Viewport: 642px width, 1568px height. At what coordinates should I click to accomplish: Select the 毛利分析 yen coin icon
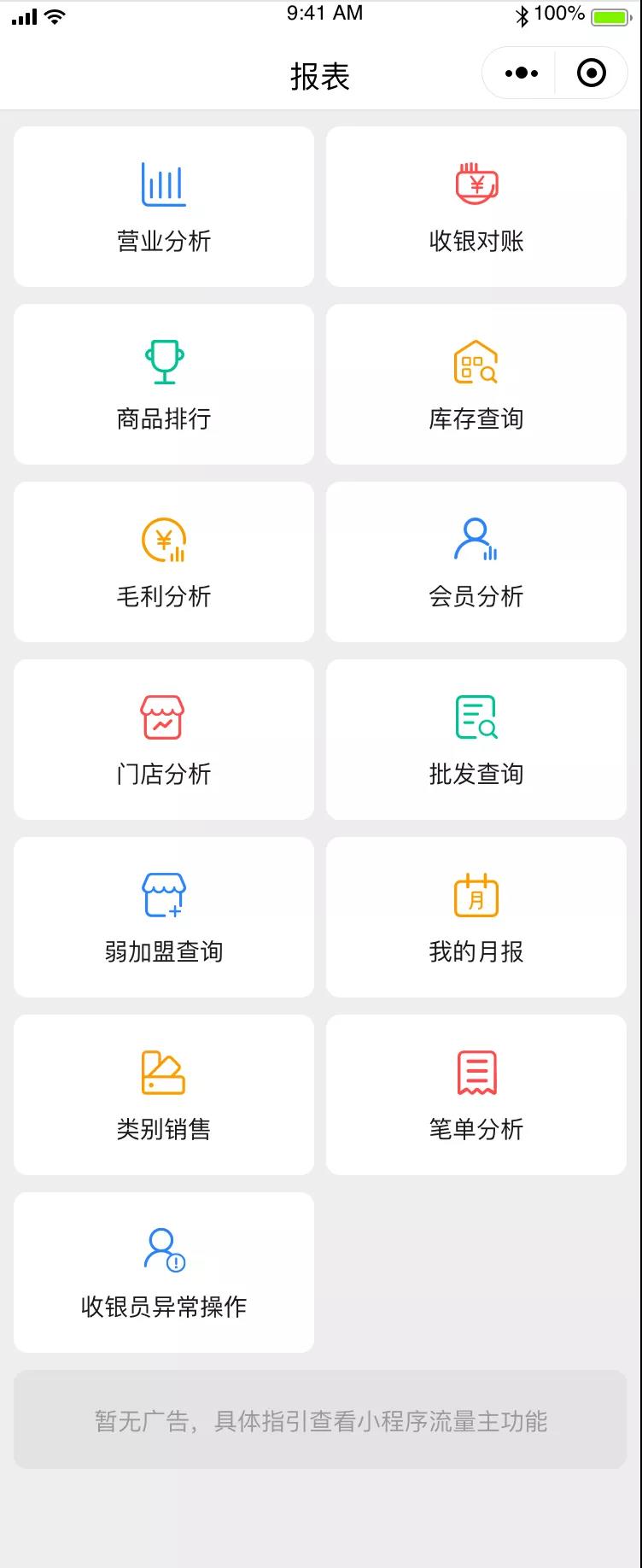[x=165, y=540]
